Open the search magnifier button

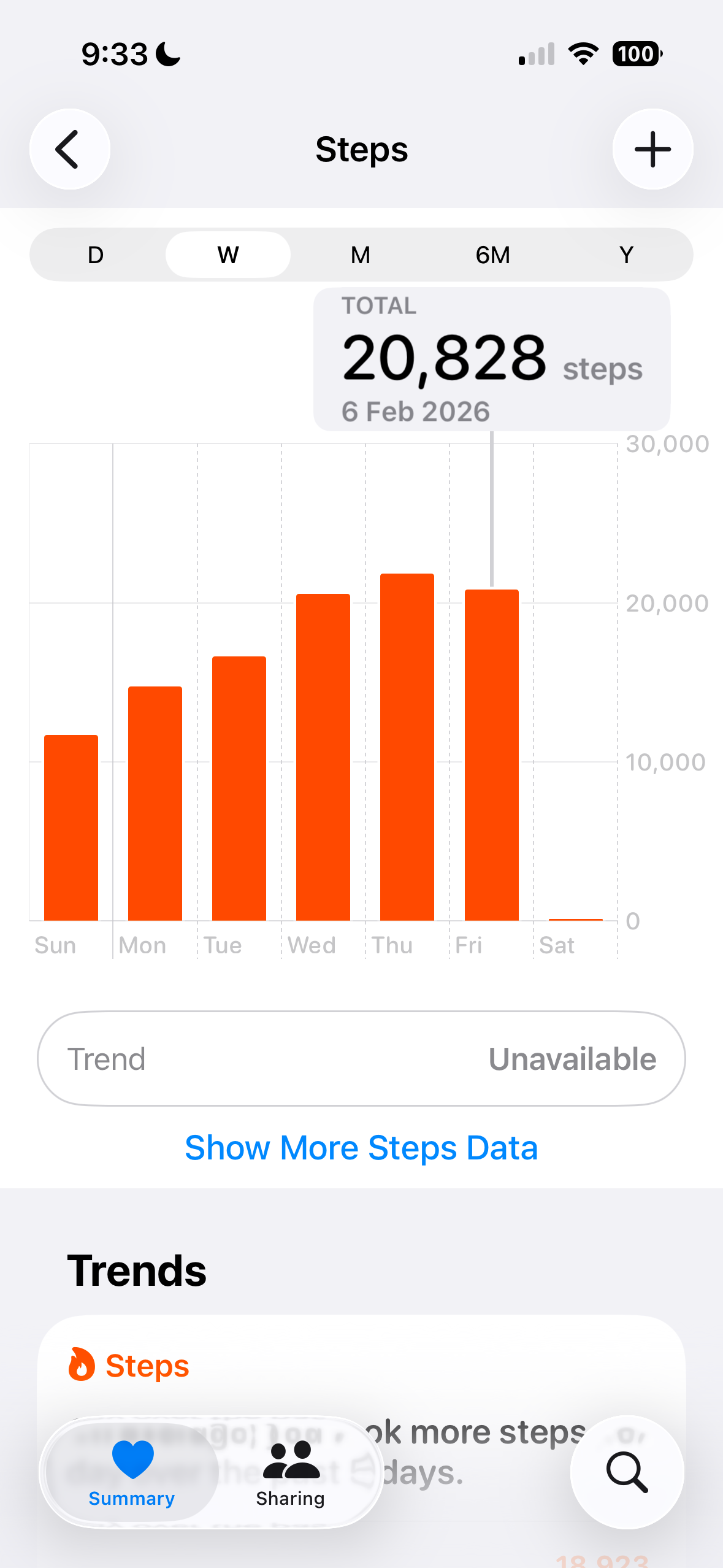(627, 1472)
